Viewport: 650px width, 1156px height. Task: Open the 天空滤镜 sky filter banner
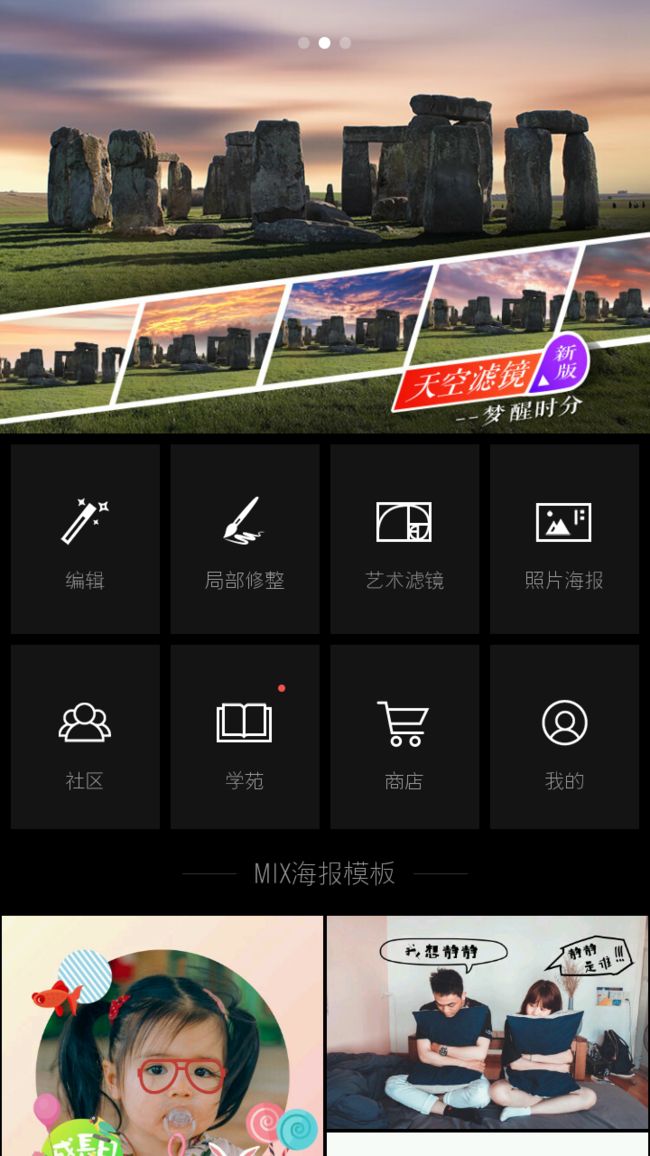pos(325,216)
